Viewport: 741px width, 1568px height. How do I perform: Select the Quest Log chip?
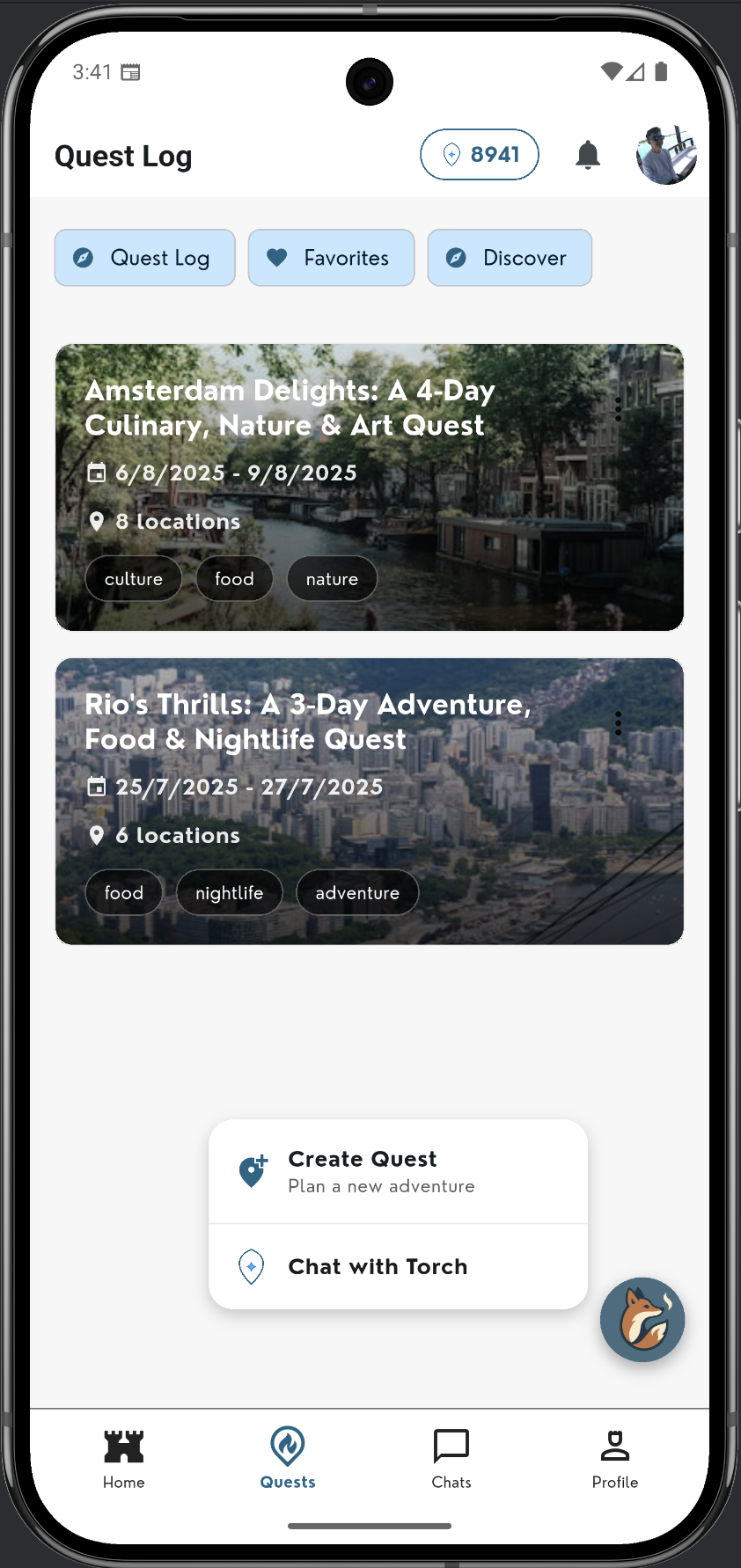[145, 258]
